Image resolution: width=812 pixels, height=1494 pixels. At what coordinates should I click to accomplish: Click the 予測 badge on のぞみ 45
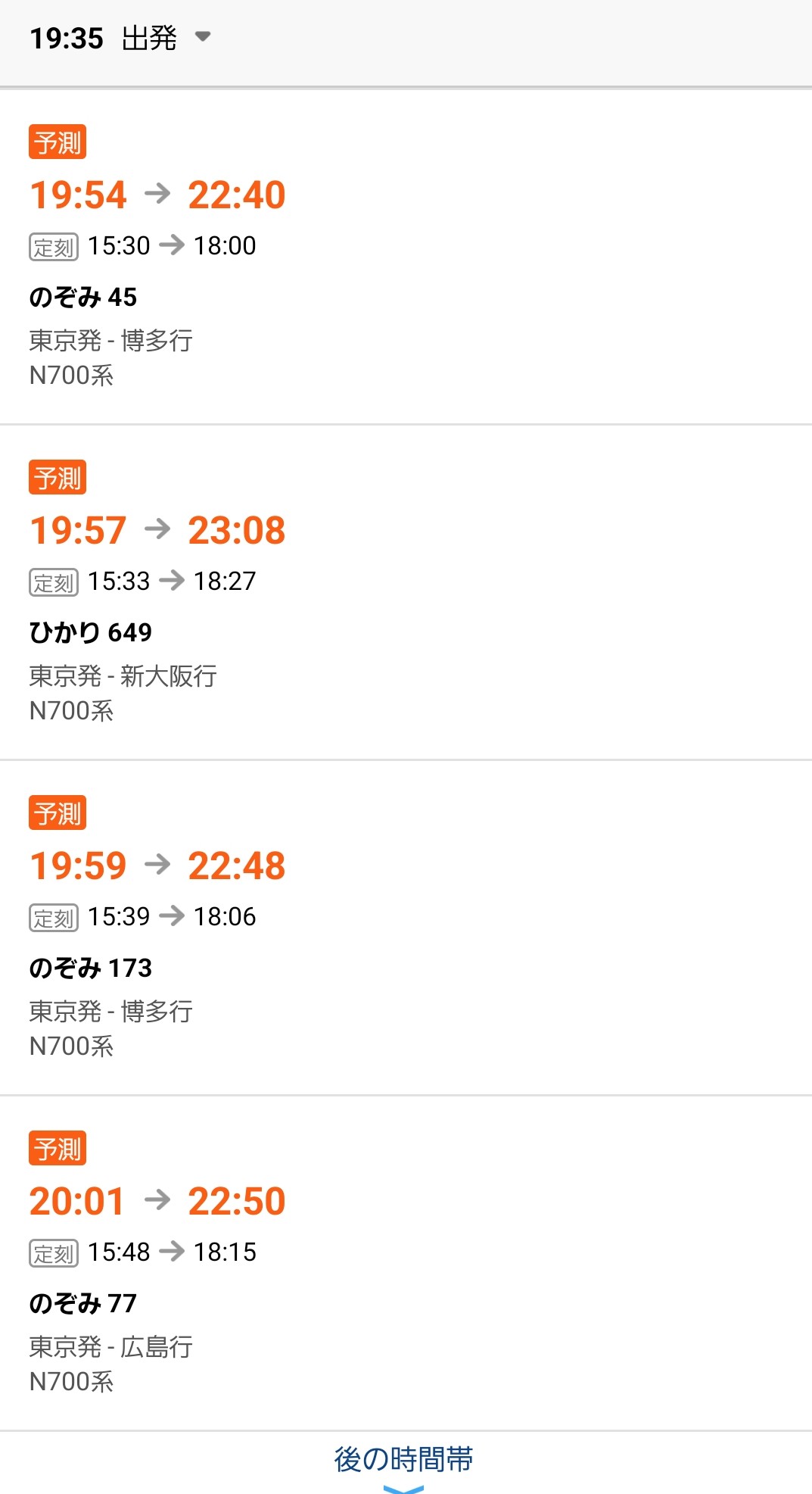tap(58, 141)
